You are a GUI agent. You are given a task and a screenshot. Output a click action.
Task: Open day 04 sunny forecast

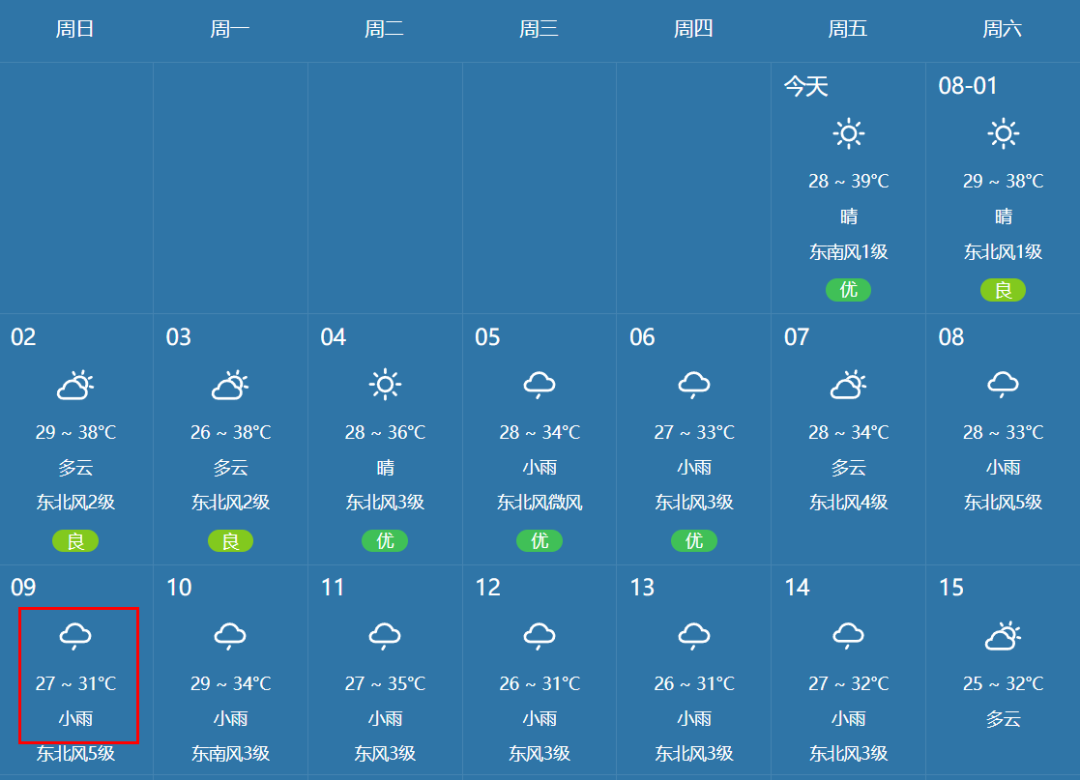coord(385,440)
